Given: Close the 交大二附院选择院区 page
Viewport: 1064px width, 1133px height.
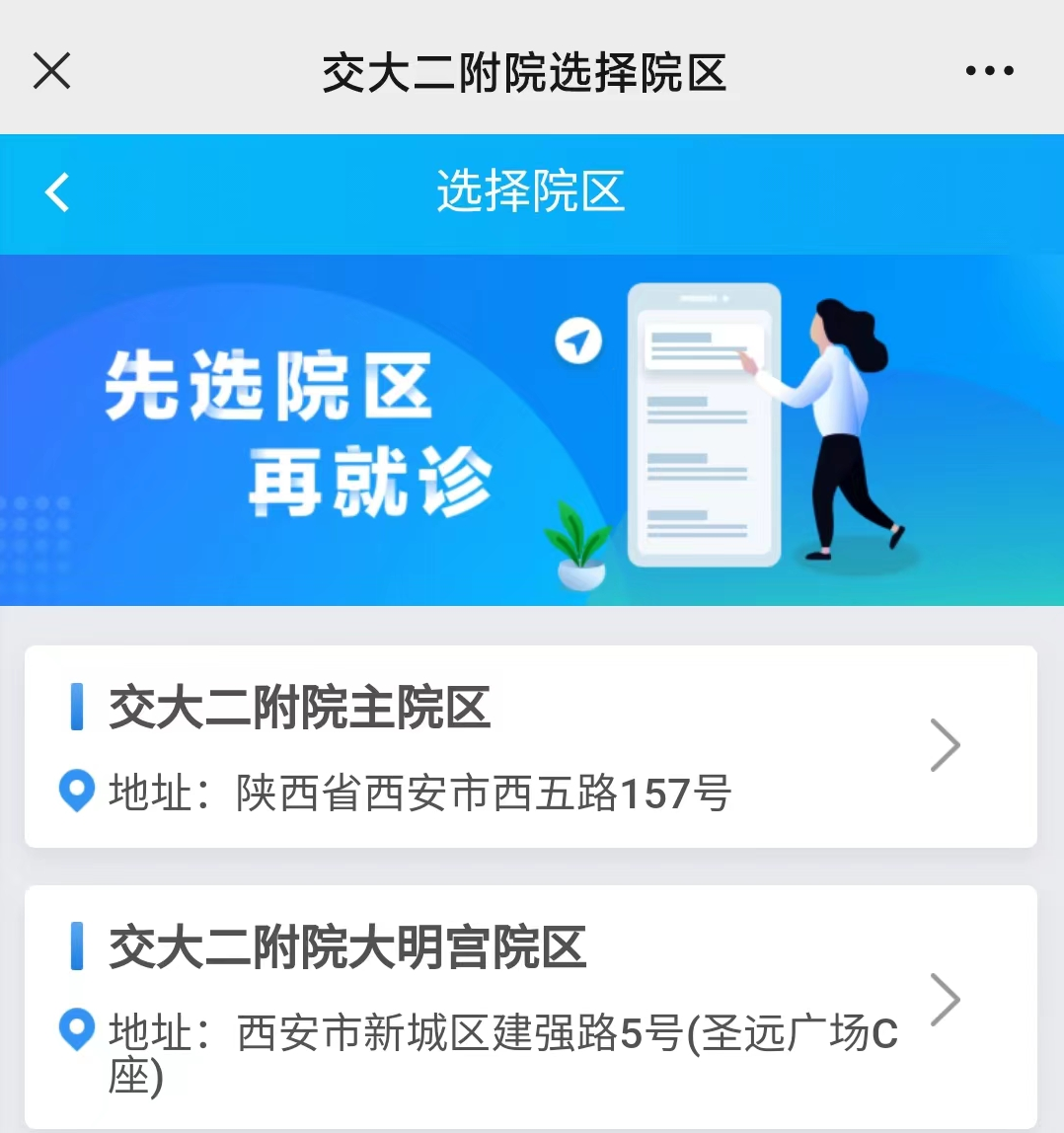Looking at the screenshot, I should (51, 71).
